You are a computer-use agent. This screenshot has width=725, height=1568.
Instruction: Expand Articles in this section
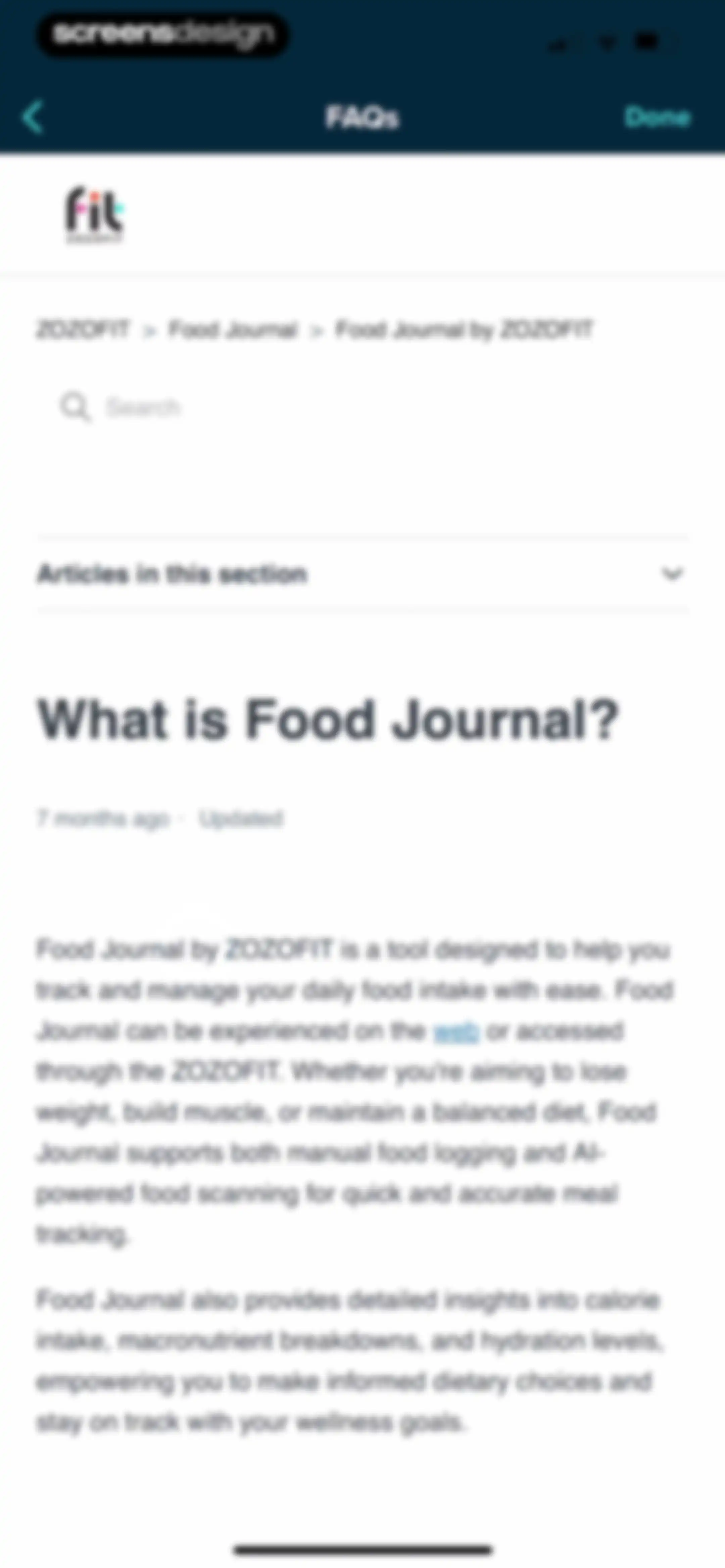[x=362, y=574]
